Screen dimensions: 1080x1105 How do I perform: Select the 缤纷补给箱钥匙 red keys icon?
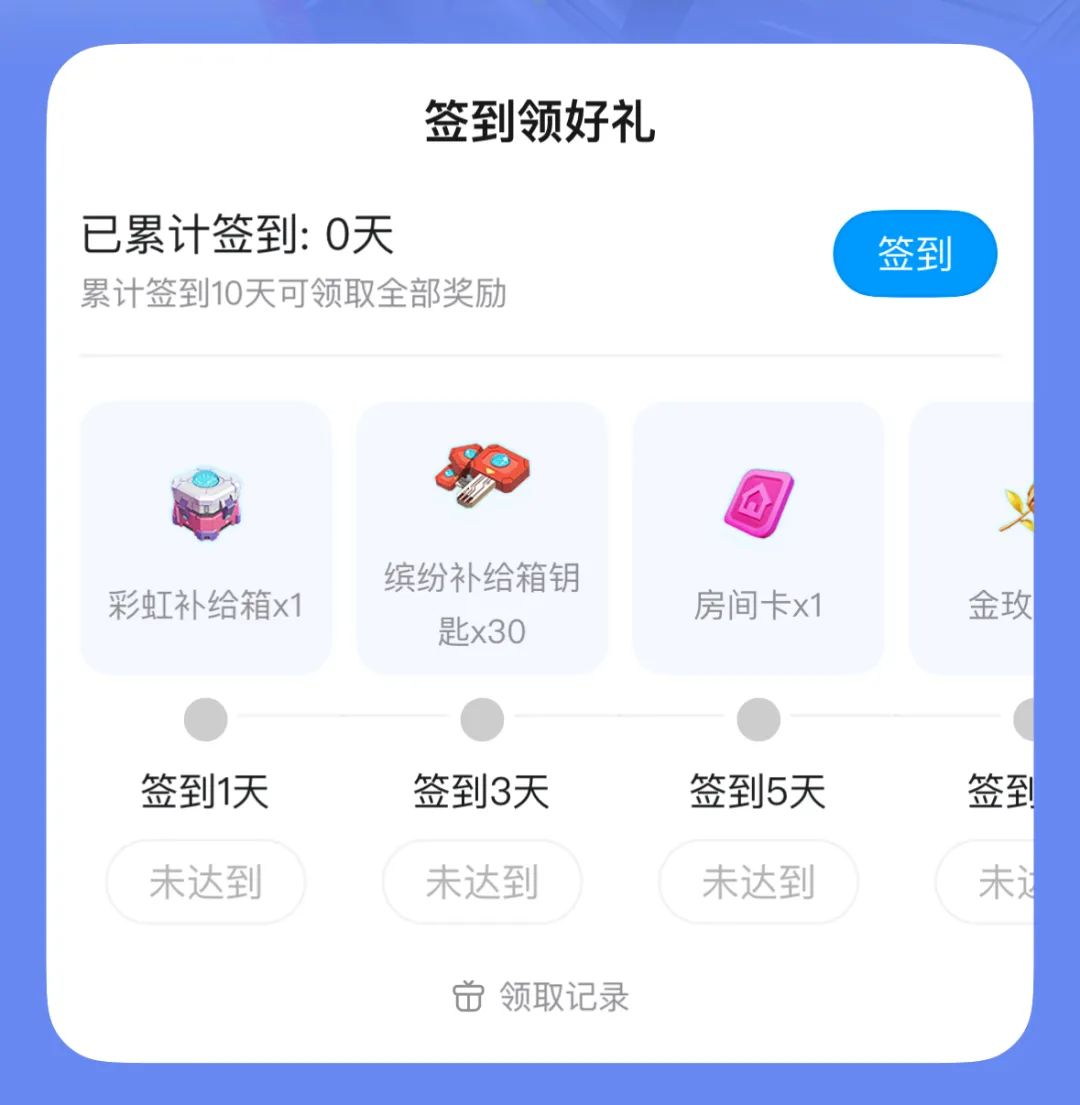pos(482,475)
